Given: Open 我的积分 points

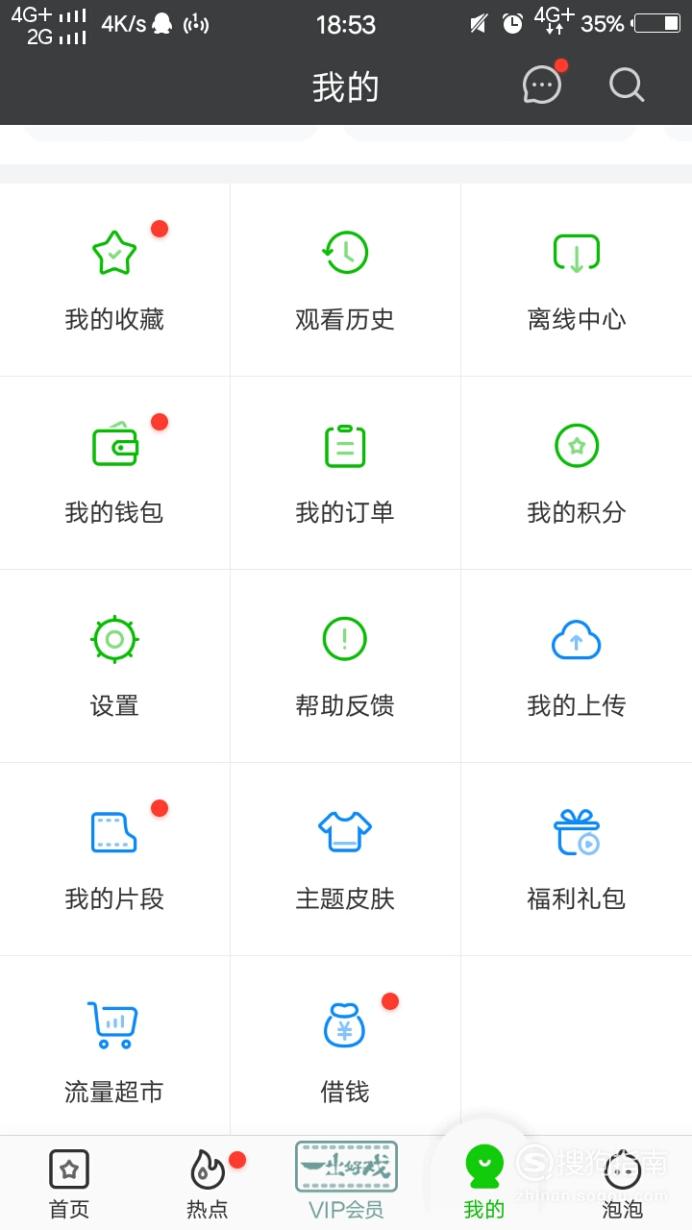Looking at the screenshot, I should click(x=576, y=472).
